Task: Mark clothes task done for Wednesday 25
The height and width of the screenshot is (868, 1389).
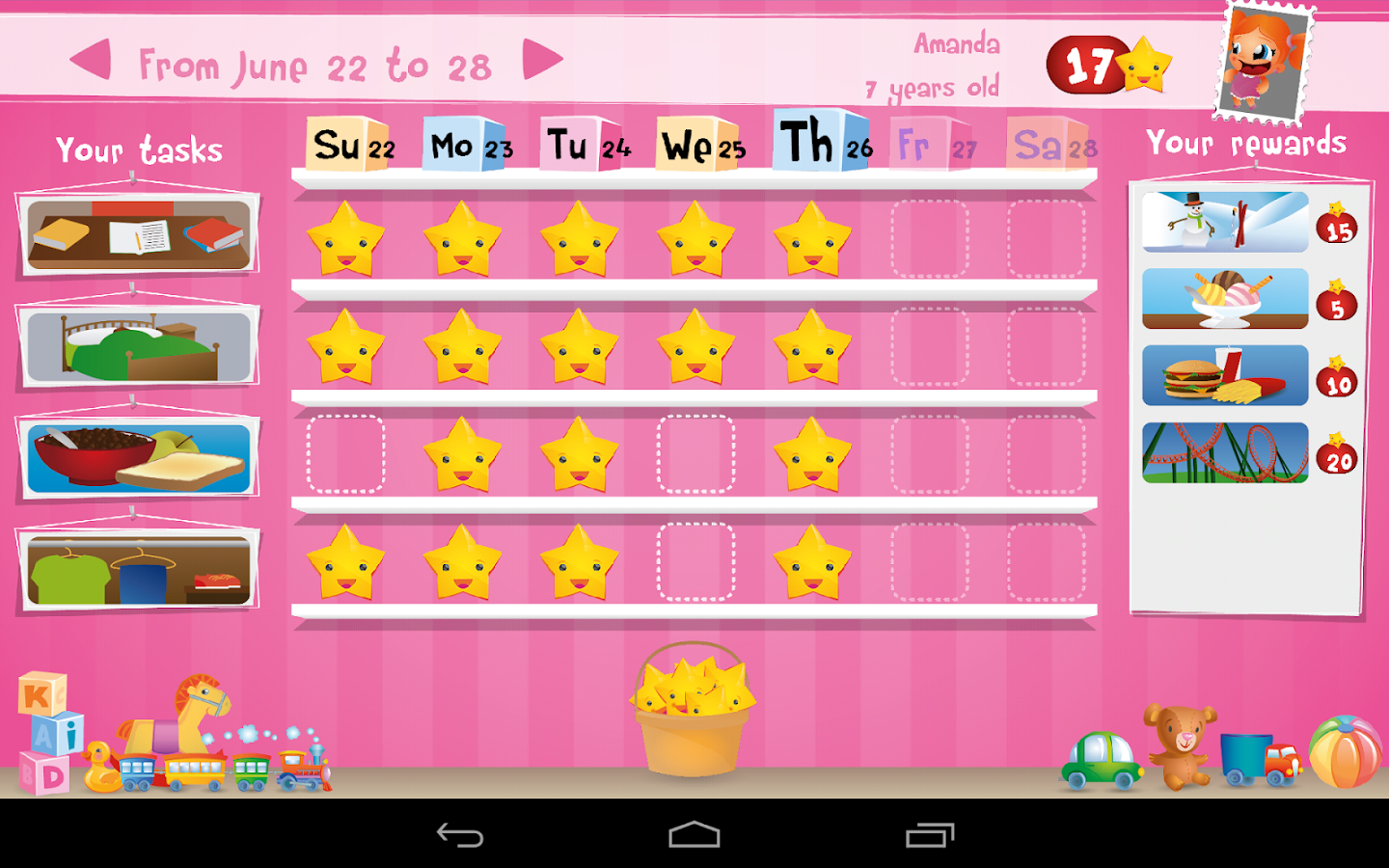Action: coord(695,561)
